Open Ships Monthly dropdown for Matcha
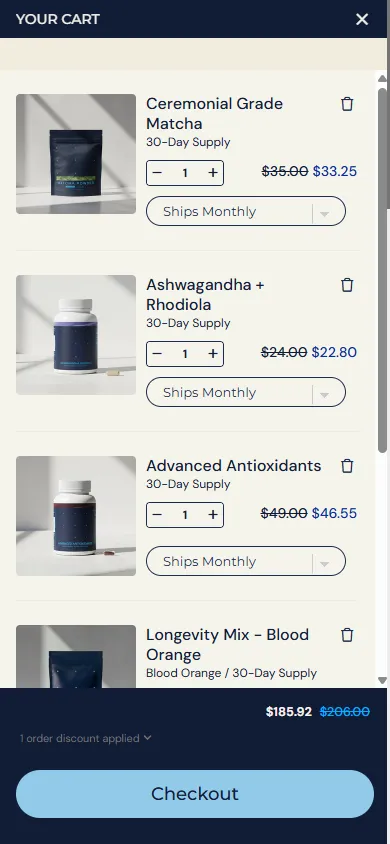Image resolution: width=390 pixels, height=844 pixels. click(x=246, y=211)
